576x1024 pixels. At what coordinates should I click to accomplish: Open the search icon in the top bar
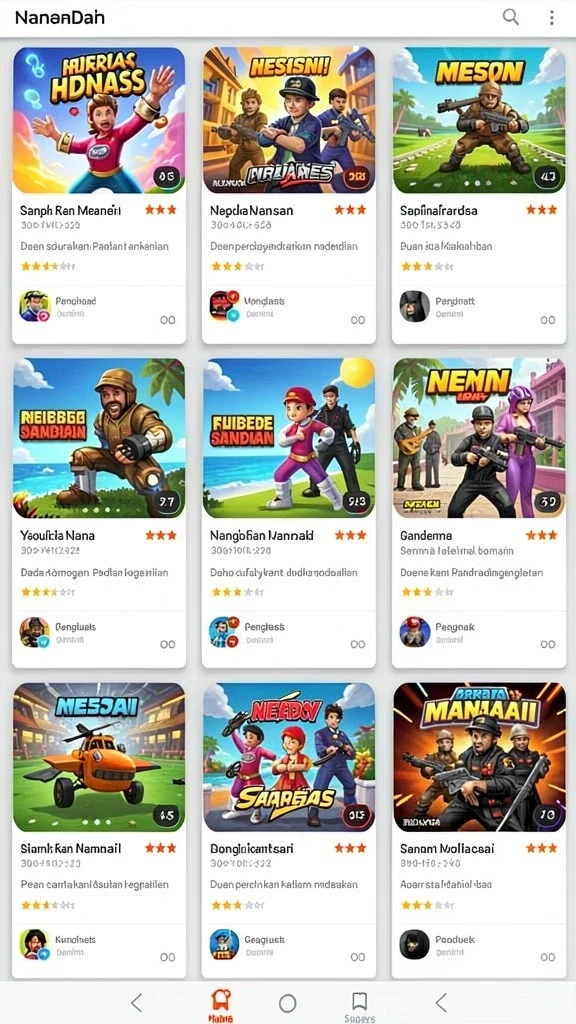tap(511, 17)
